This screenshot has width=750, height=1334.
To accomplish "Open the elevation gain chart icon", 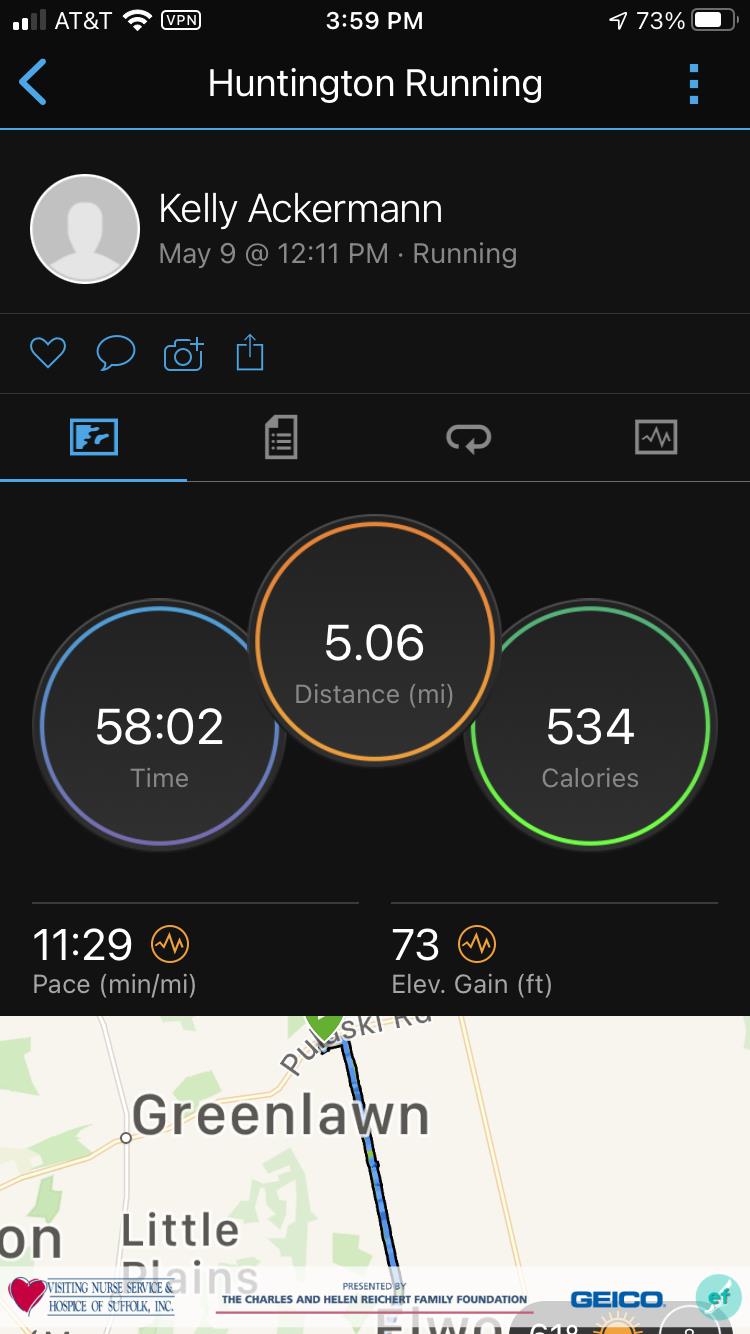I will point(477,944).
